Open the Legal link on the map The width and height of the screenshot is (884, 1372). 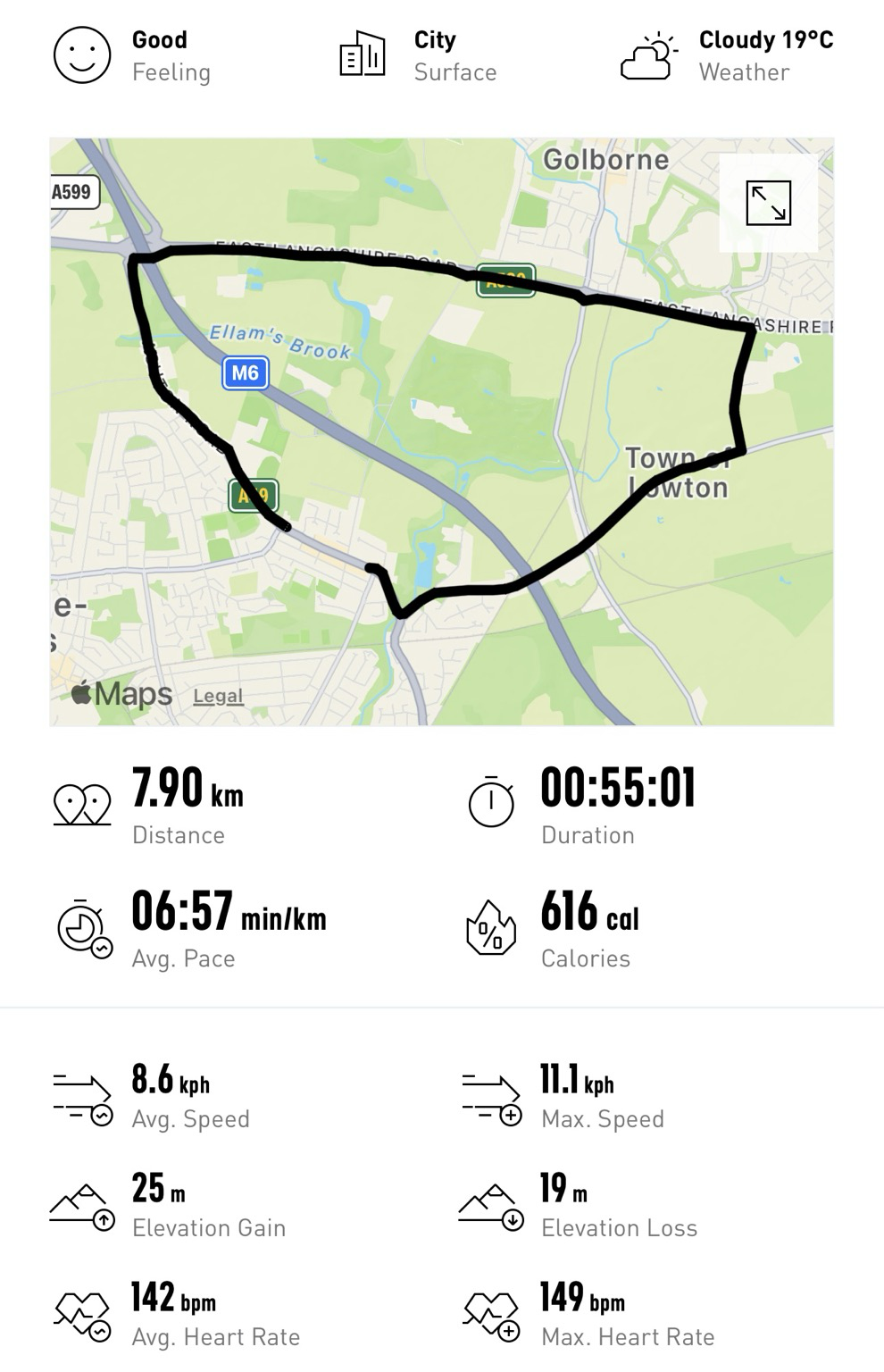218,696
